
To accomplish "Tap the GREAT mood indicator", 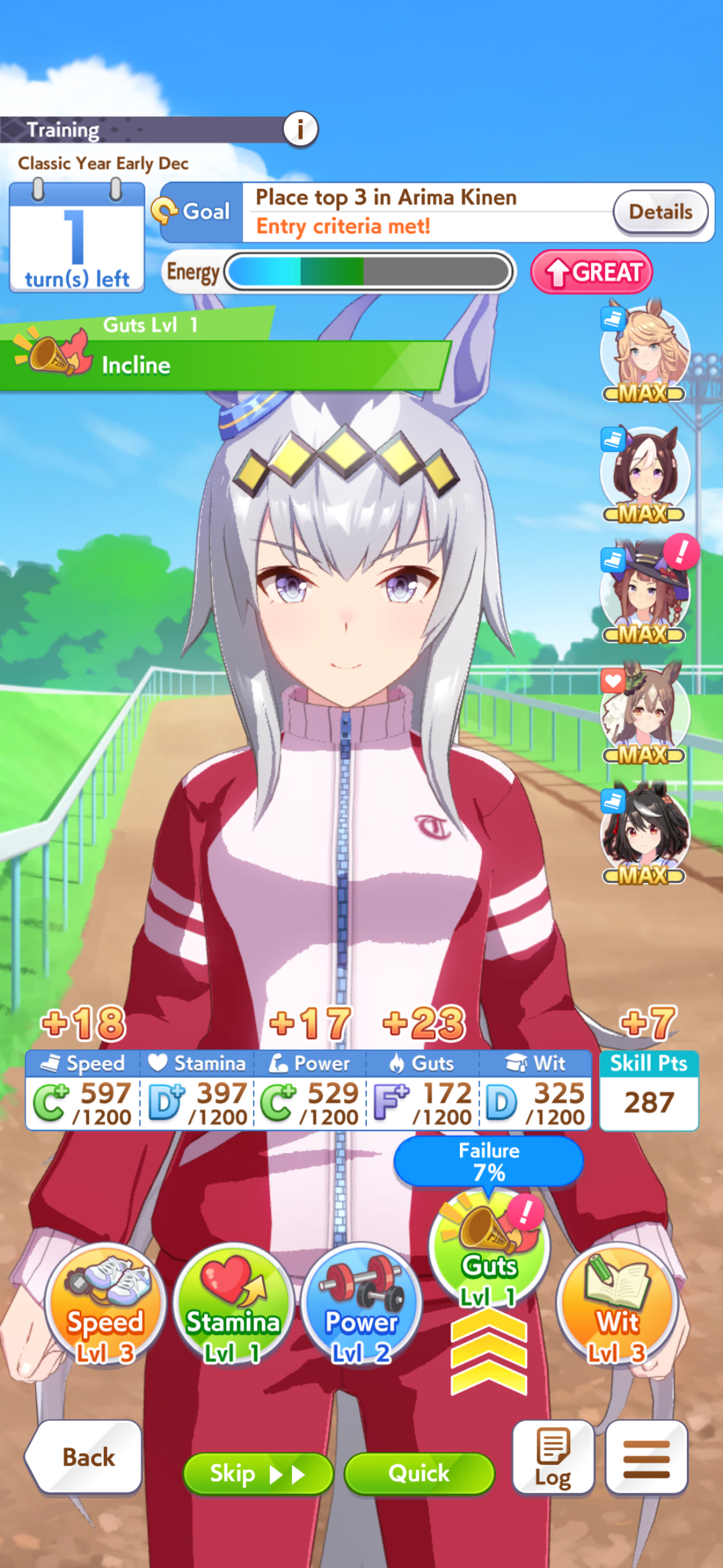I will [591, 272].
